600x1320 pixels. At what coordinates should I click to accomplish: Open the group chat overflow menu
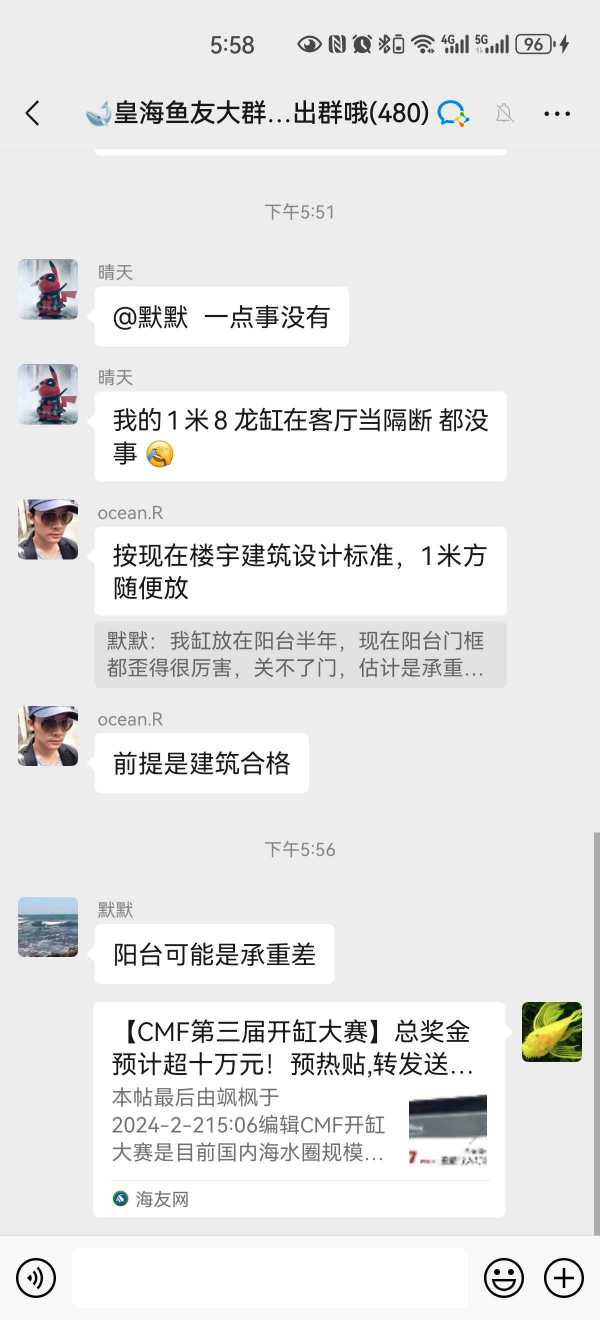557,114
